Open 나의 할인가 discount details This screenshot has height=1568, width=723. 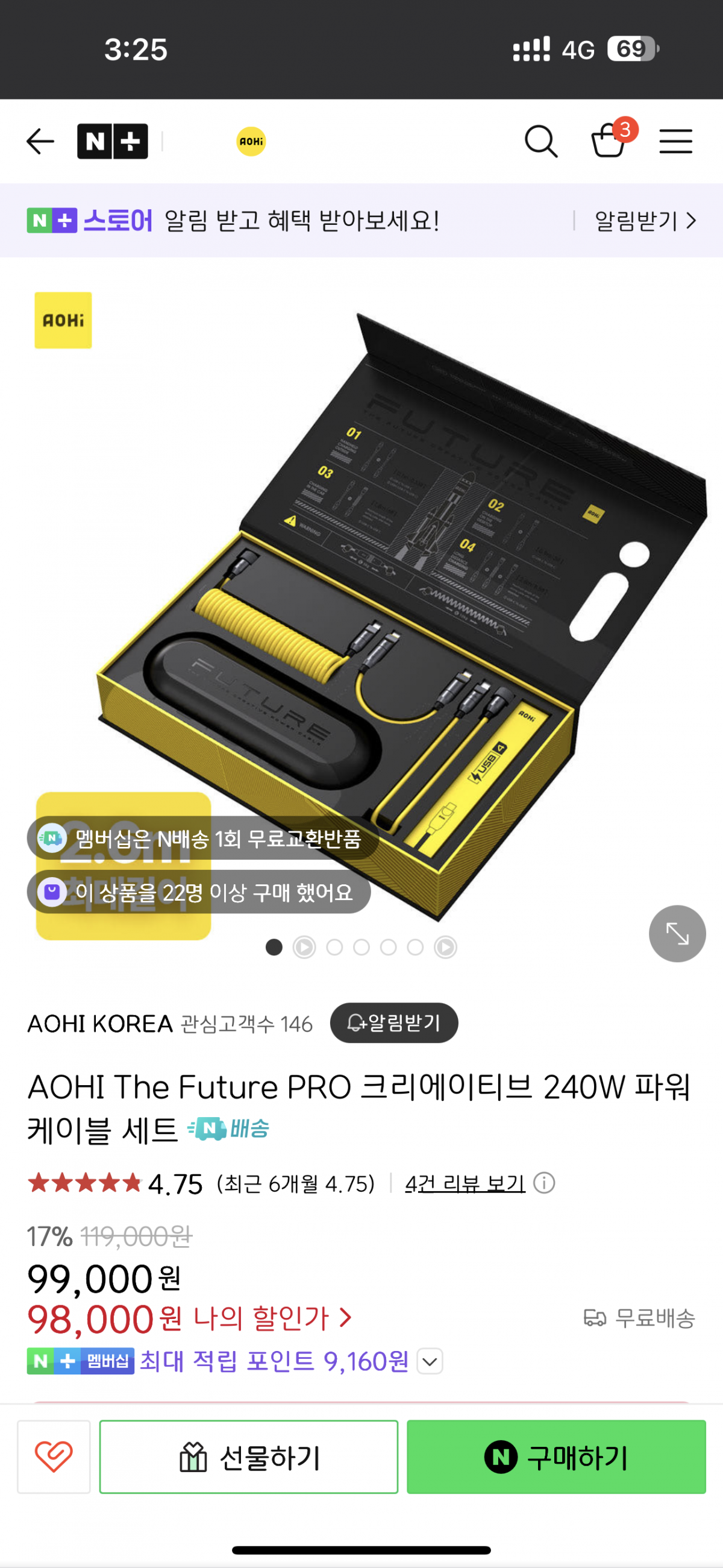click(272, 1318)
